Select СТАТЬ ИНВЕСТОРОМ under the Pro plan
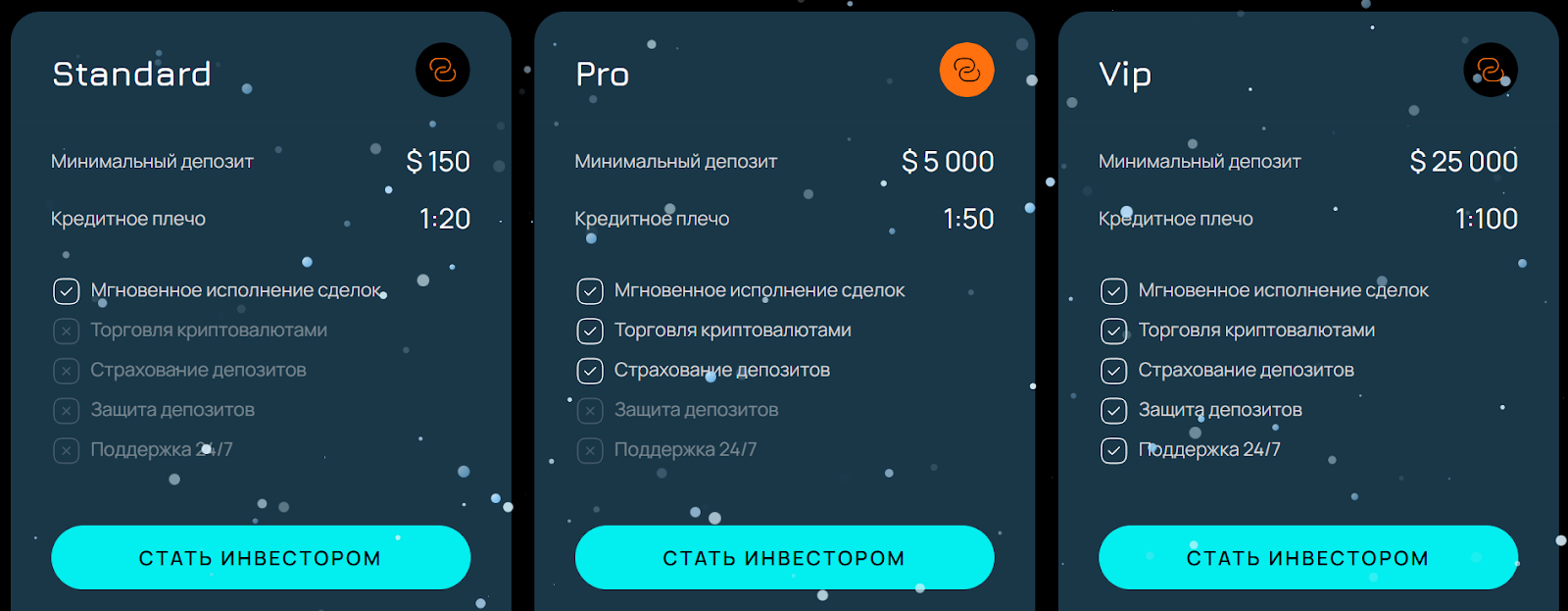 [x=784, y=557]
